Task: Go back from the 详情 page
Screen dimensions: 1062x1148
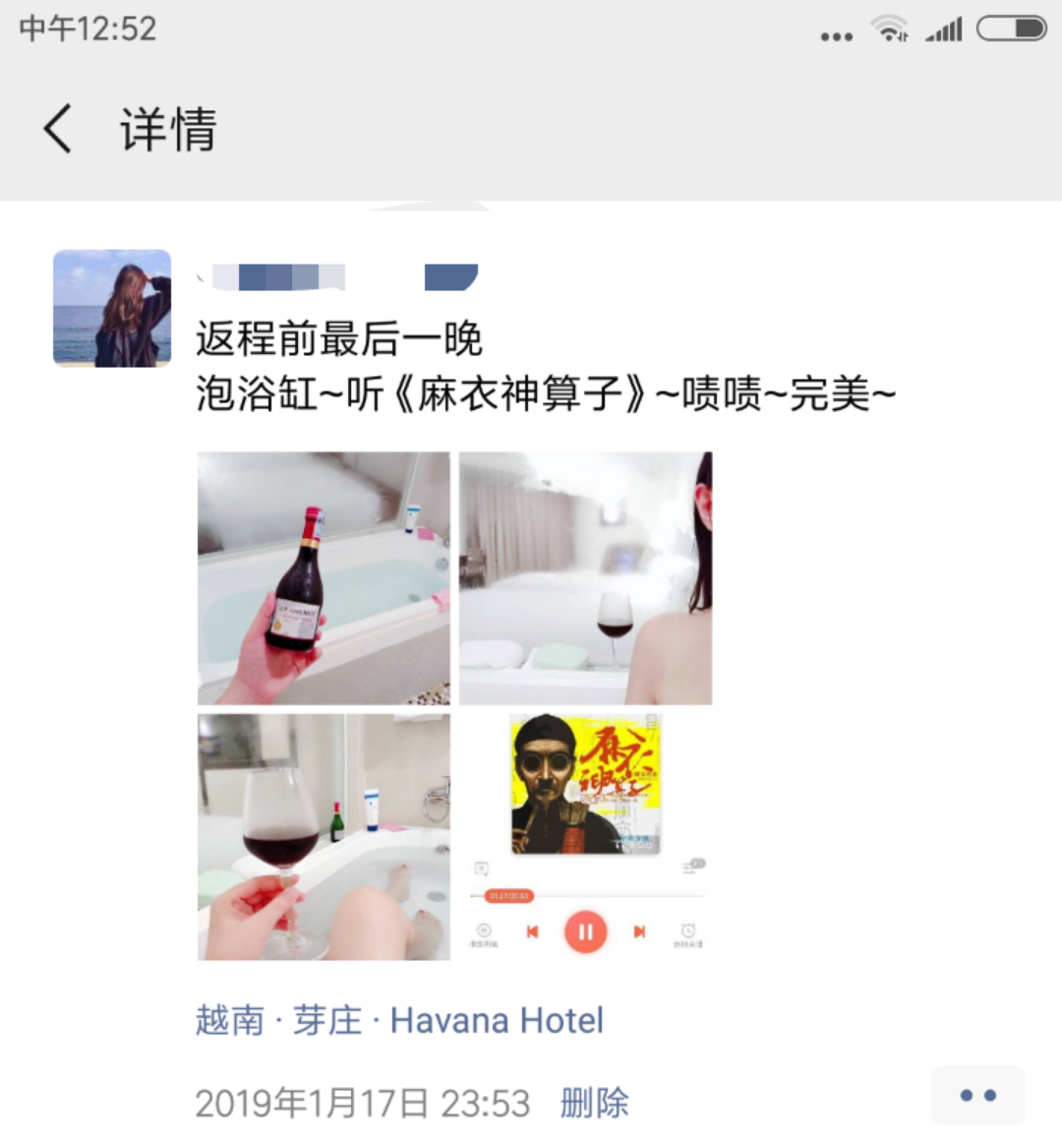Action: [59, 129]
